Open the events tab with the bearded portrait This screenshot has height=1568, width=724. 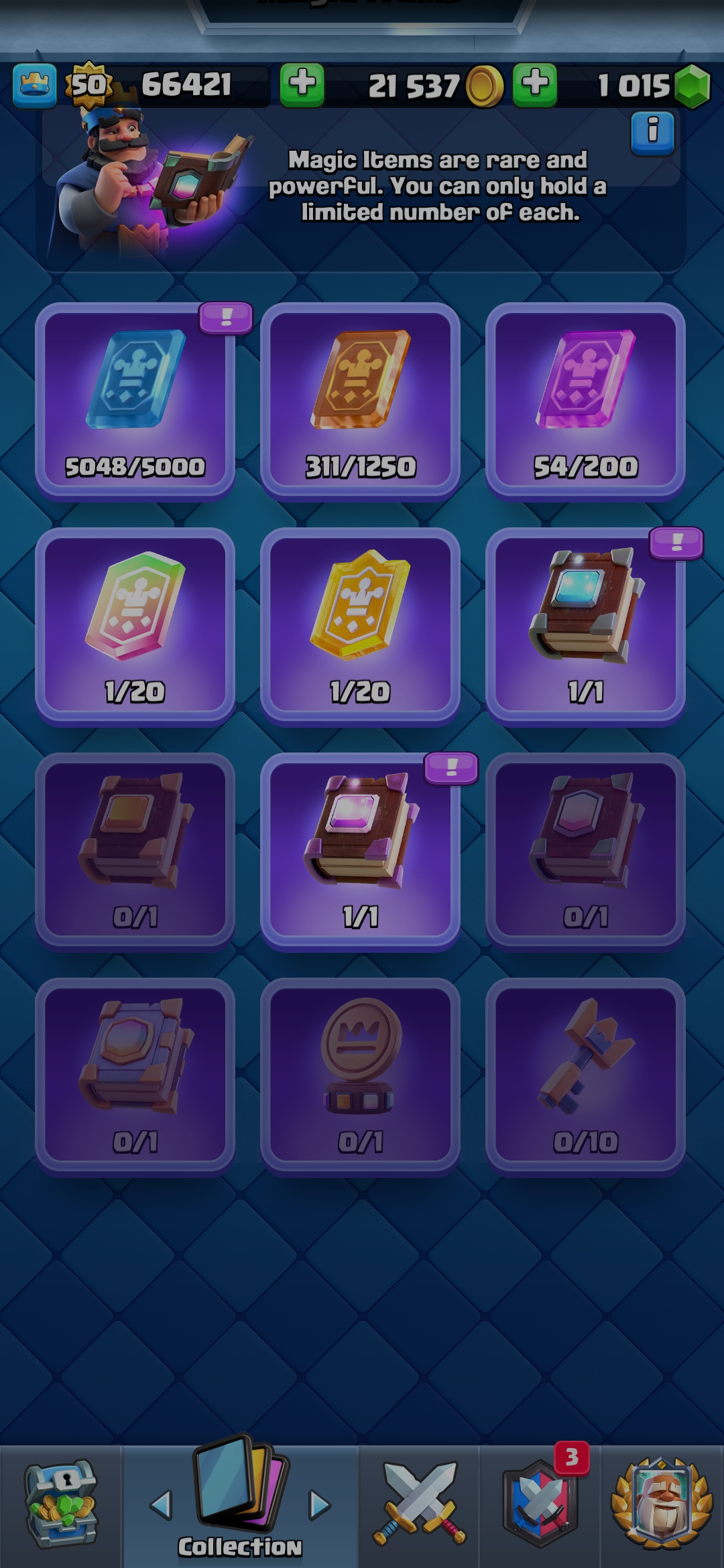coord(662,1506)
